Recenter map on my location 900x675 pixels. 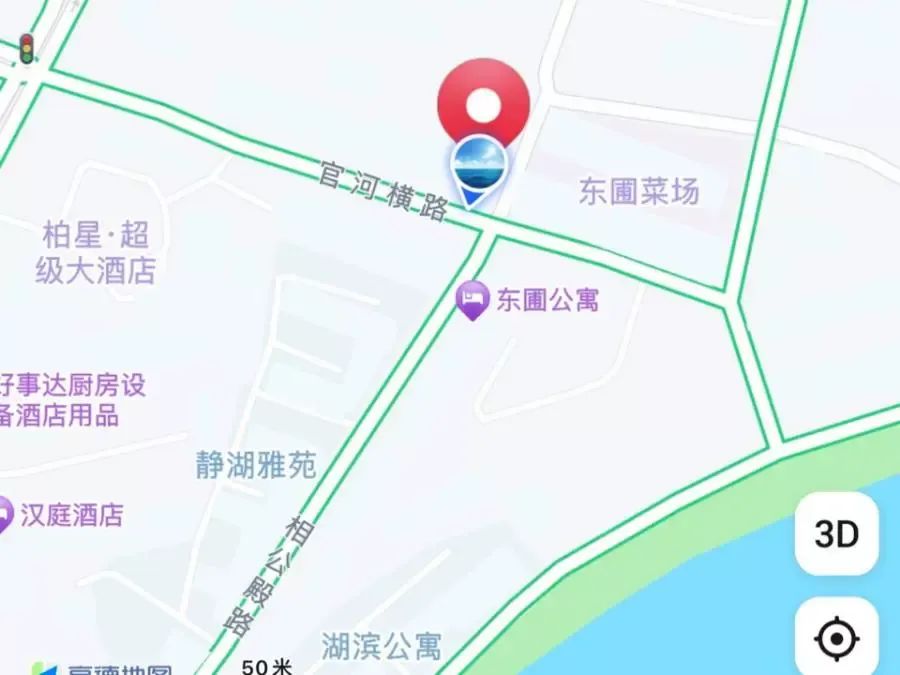click(x=836, y=638)
